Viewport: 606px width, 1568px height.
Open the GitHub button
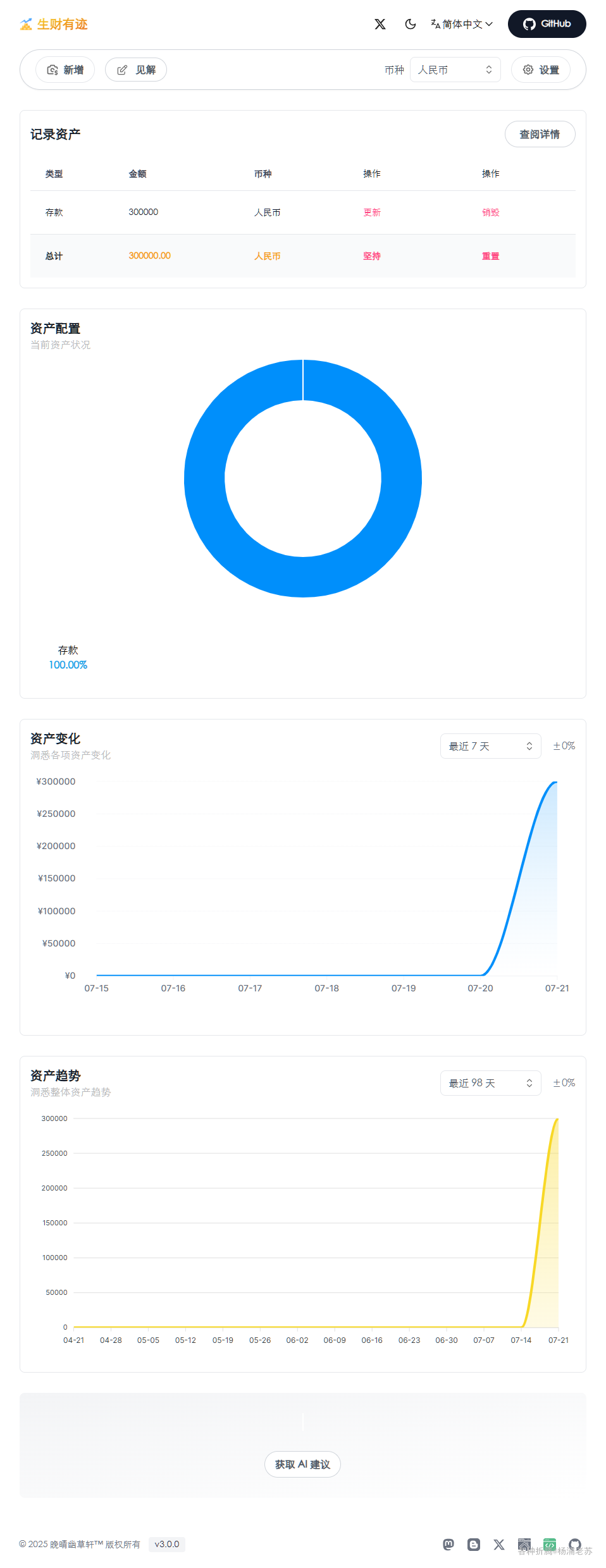(x=547, y=24)
